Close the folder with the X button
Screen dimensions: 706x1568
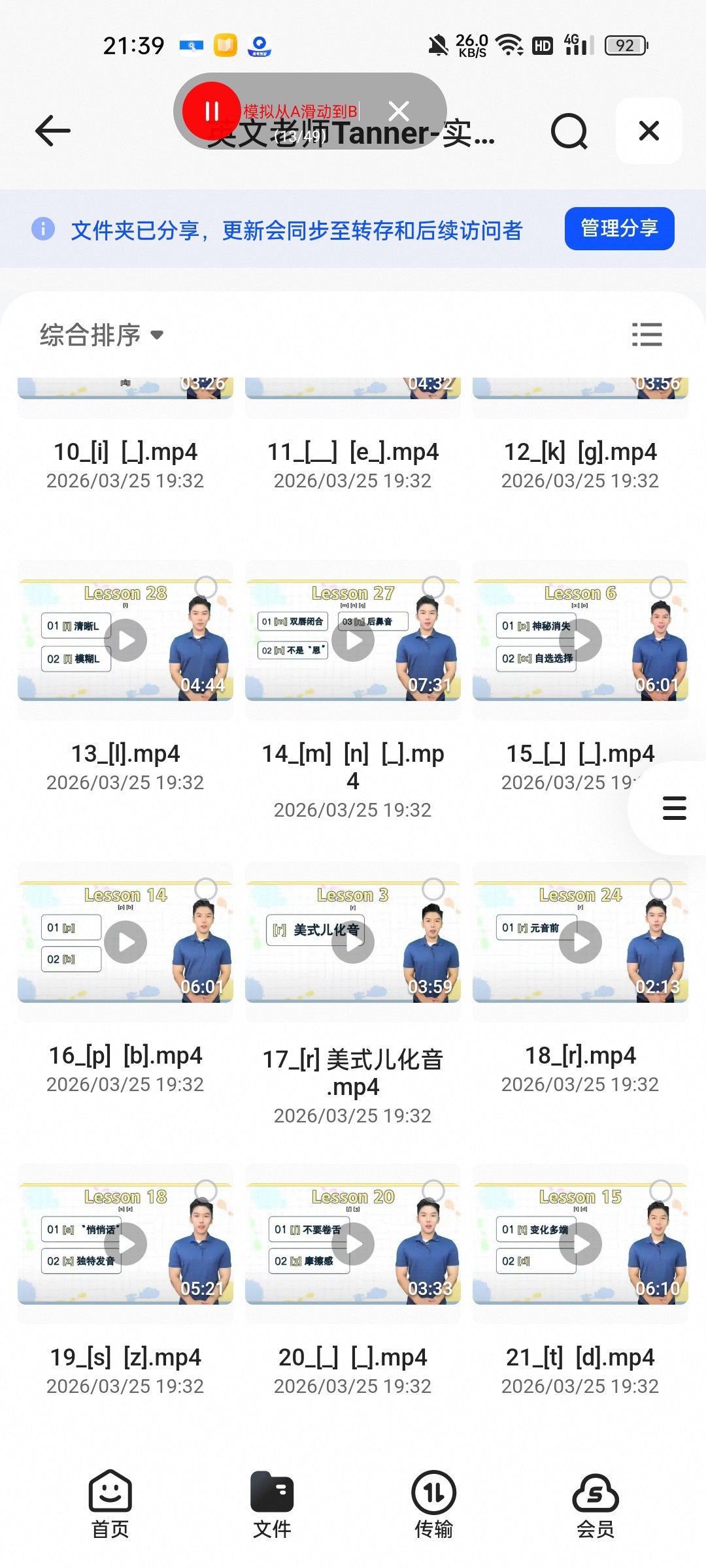649,131
